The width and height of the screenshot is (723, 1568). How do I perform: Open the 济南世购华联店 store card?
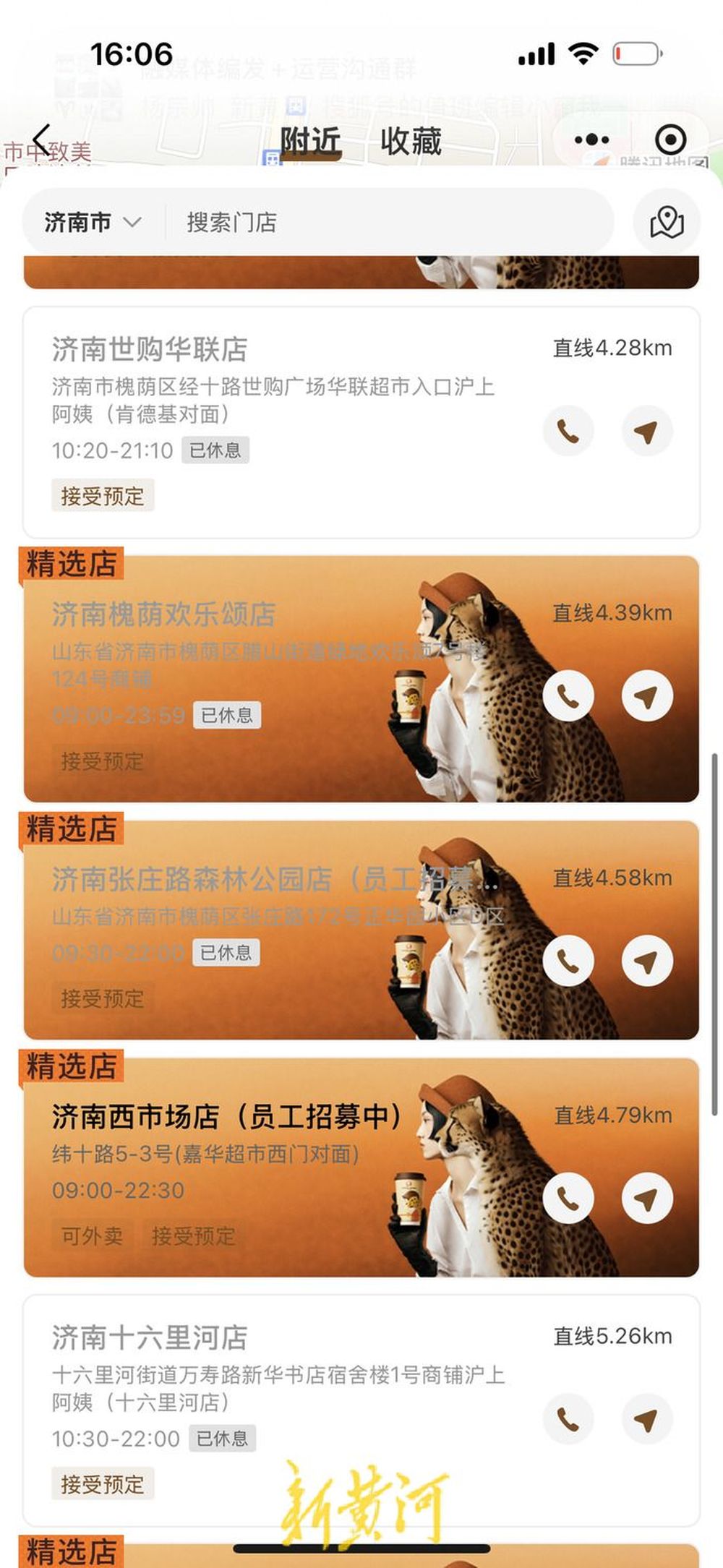(x=361, y=422)
